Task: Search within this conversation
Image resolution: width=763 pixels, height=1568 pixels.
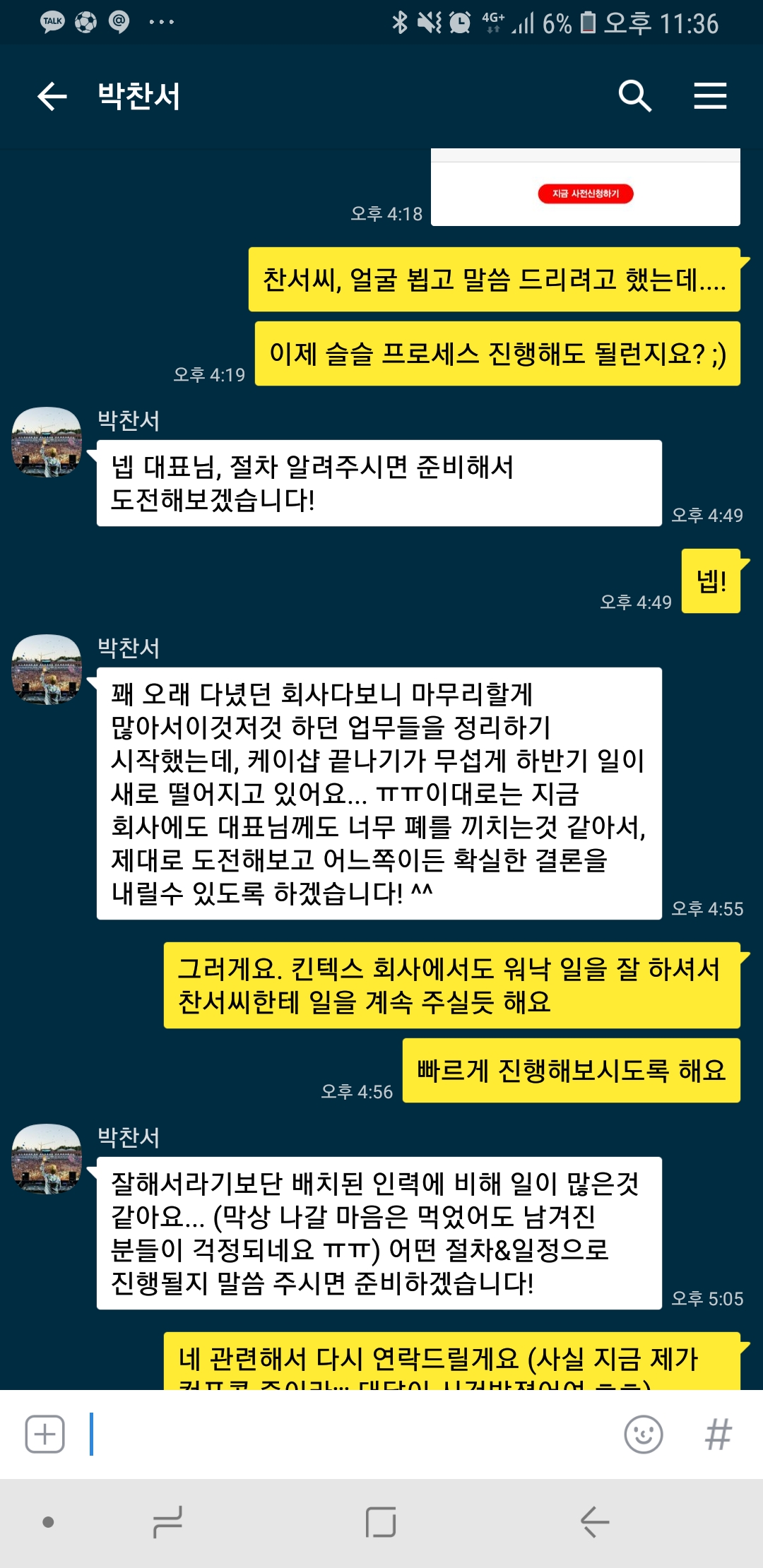Action: [634, 96]
